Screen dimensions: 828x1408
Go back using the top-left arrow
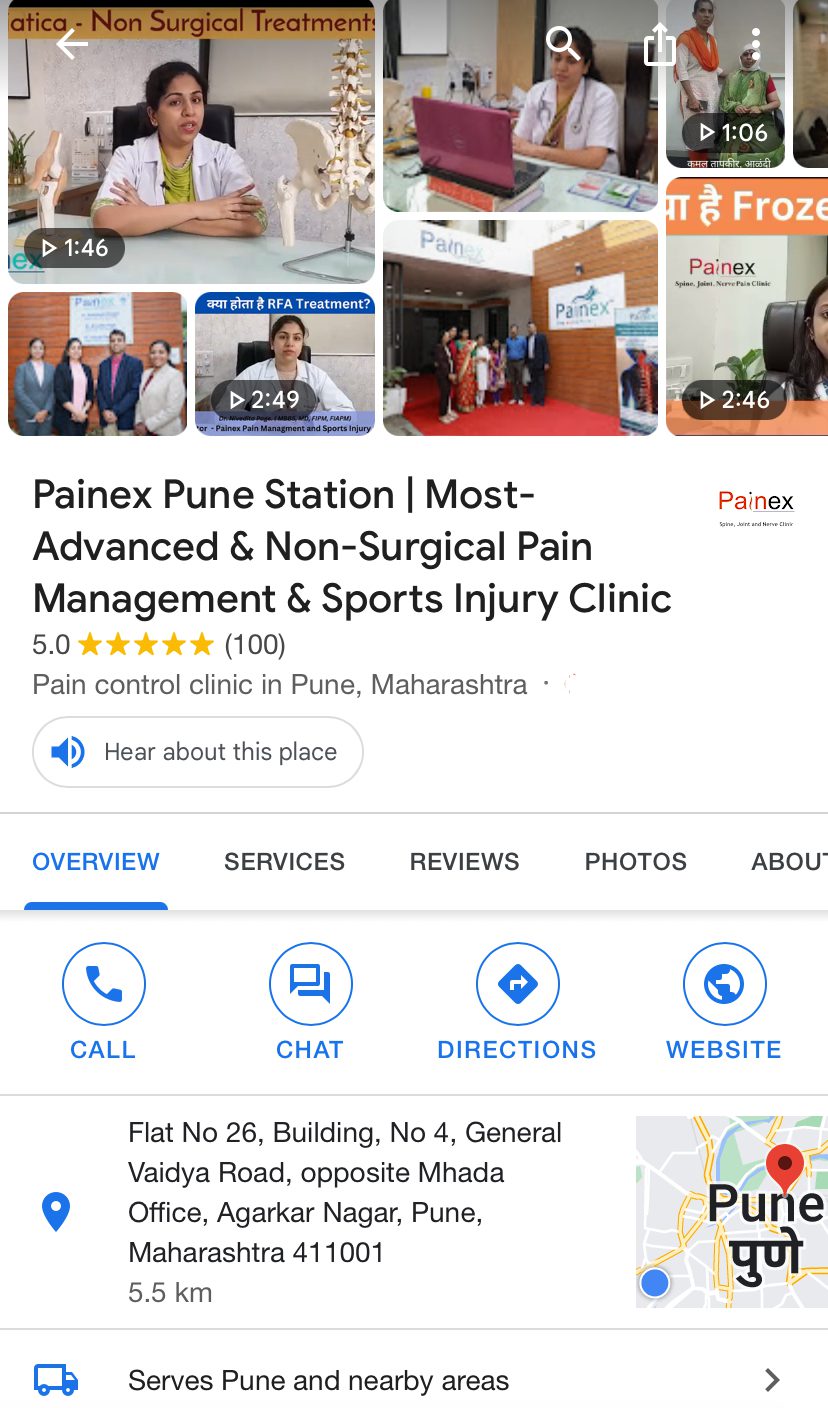pos(72,44)
